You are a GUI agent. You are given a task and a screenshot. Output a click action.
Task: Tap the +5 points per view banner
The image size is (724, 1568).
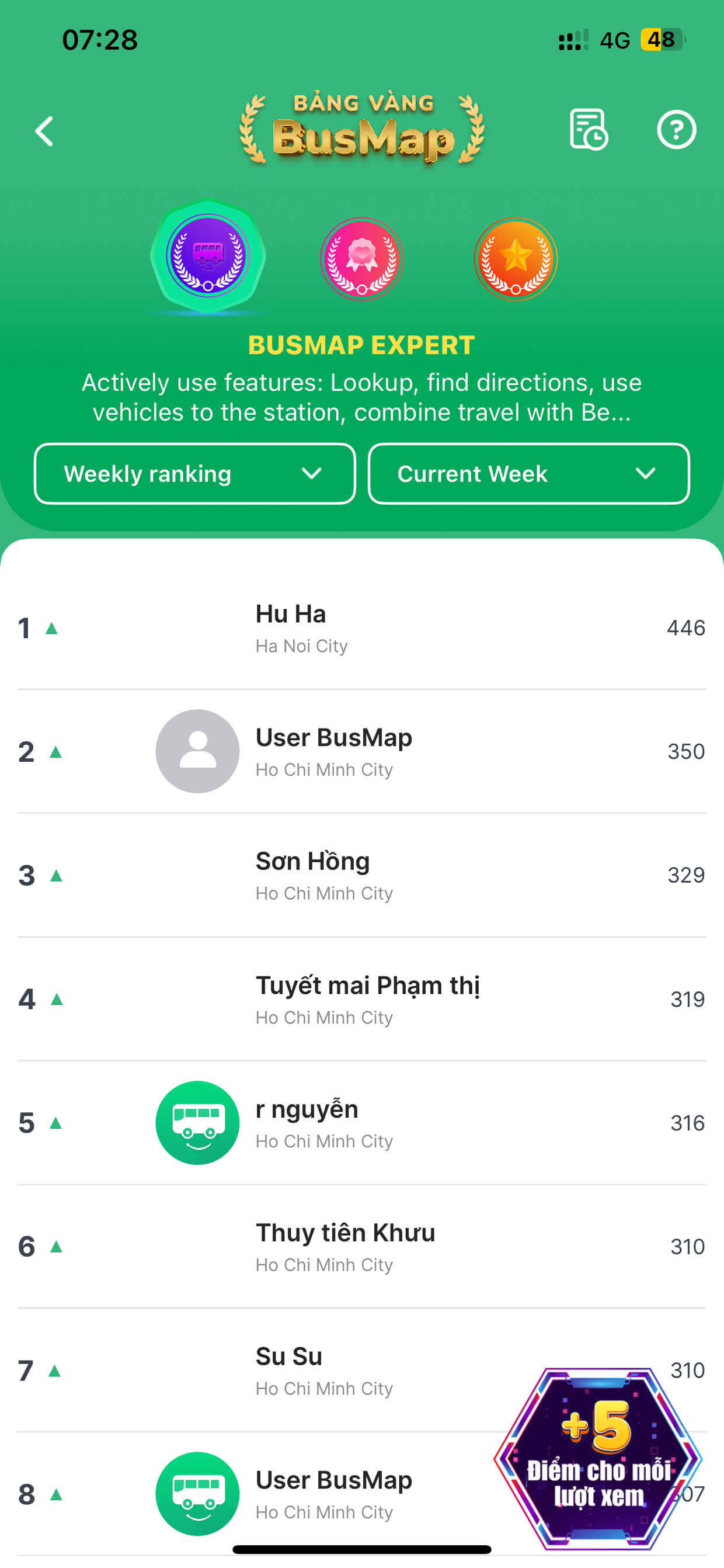tap(598, 1458)
